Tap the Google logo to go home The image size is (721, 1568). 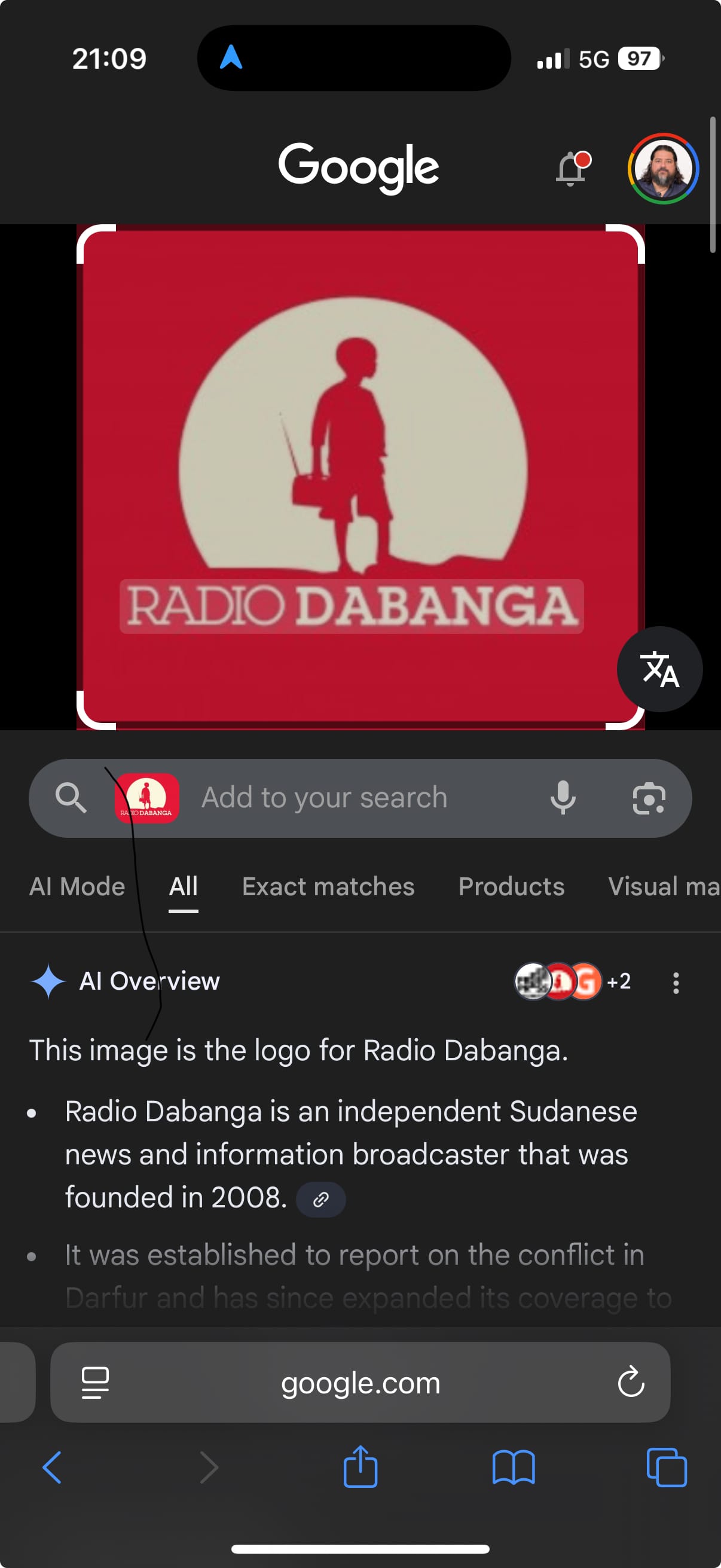[359, 166]
